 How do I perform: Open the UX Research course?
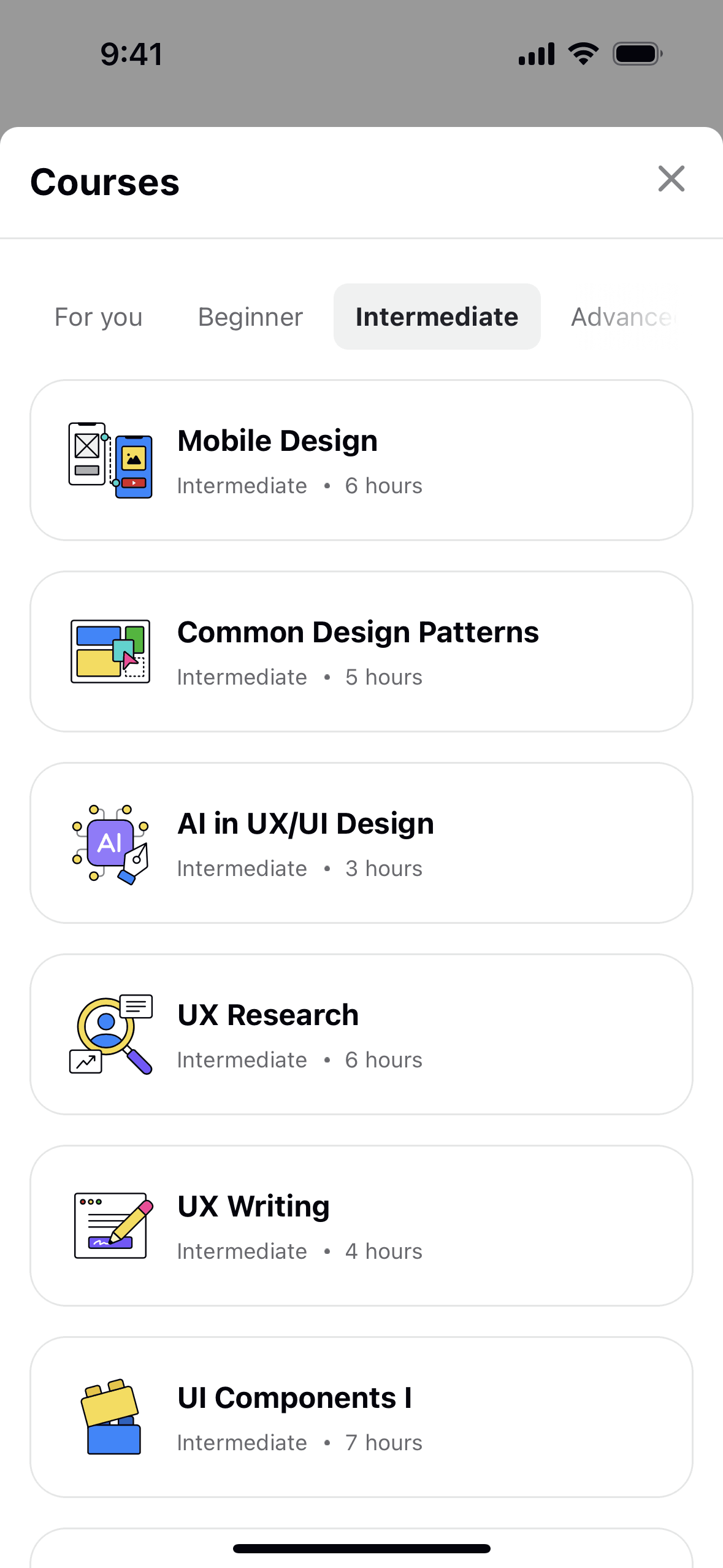coord(361,1034)
